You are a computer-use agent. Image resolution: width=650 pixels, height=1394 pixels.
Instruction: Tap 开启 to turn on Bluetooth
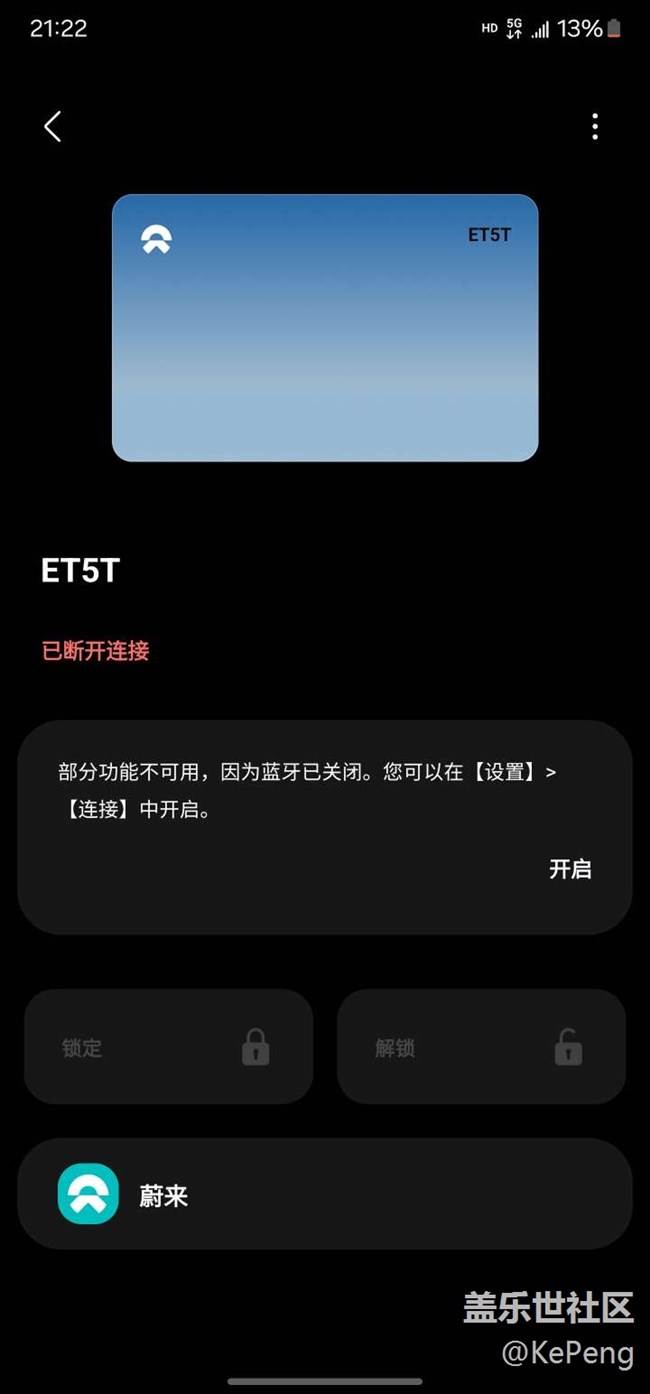click(570, 869)
